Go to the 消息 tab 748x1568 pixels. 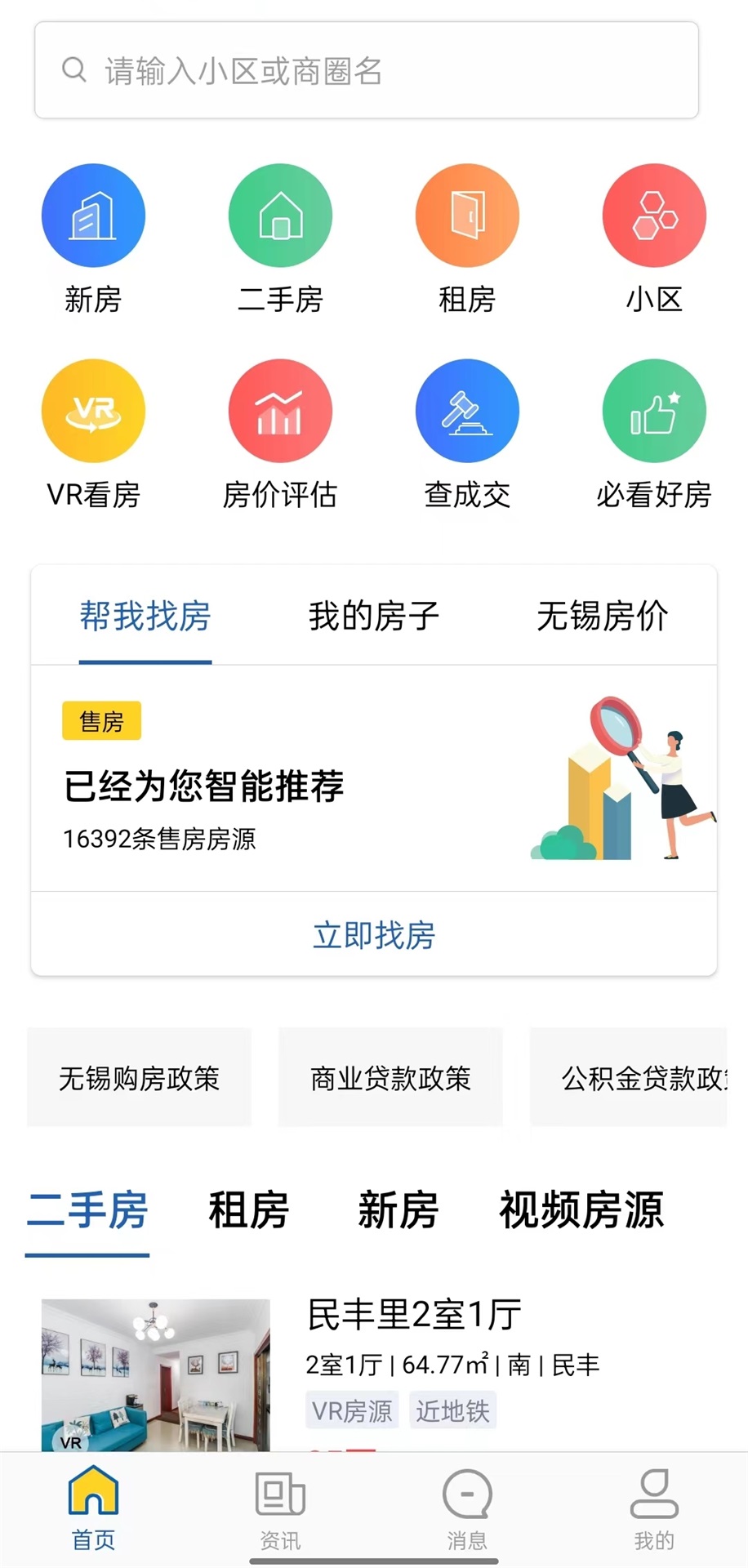[467, 1511]
